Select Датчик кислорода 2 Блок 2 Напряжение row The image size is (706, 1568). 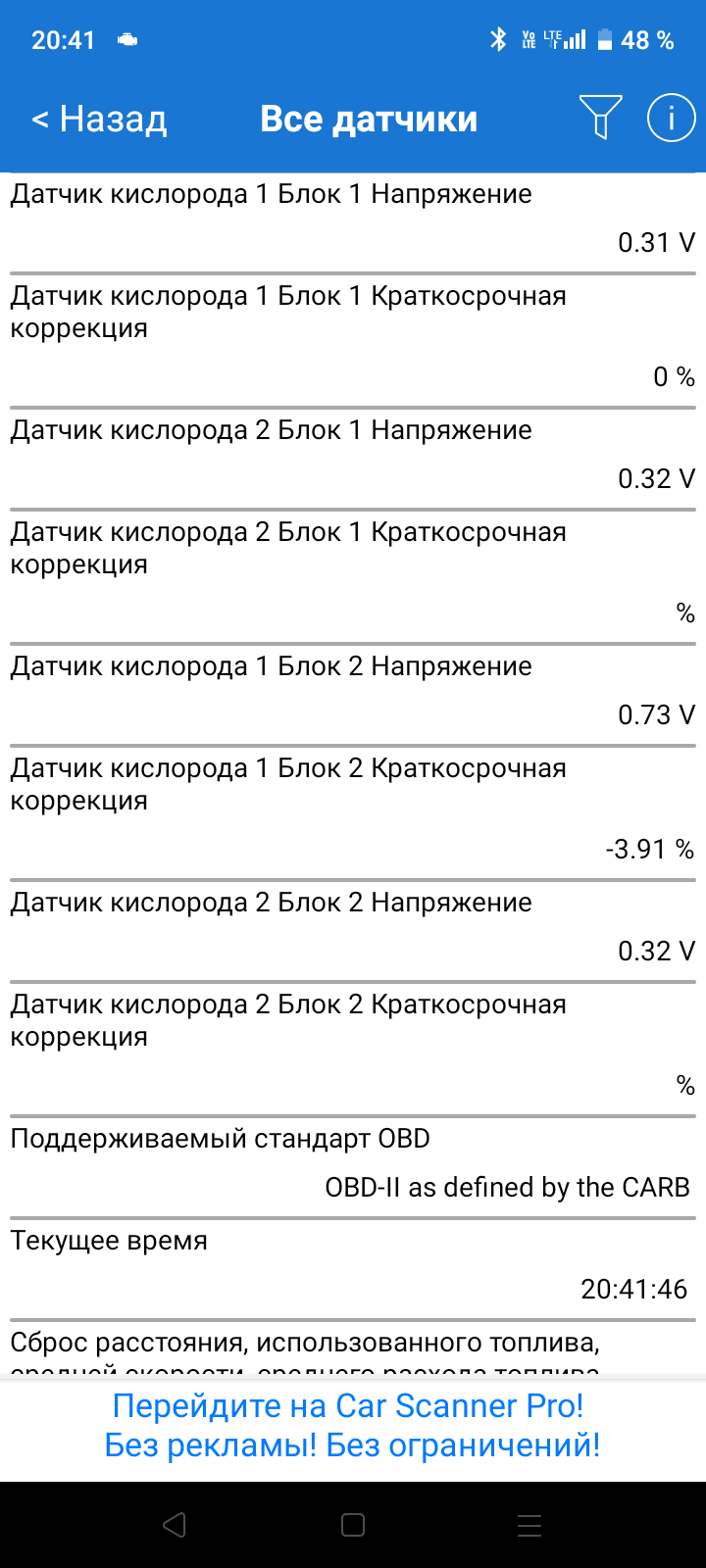(353, 928)
